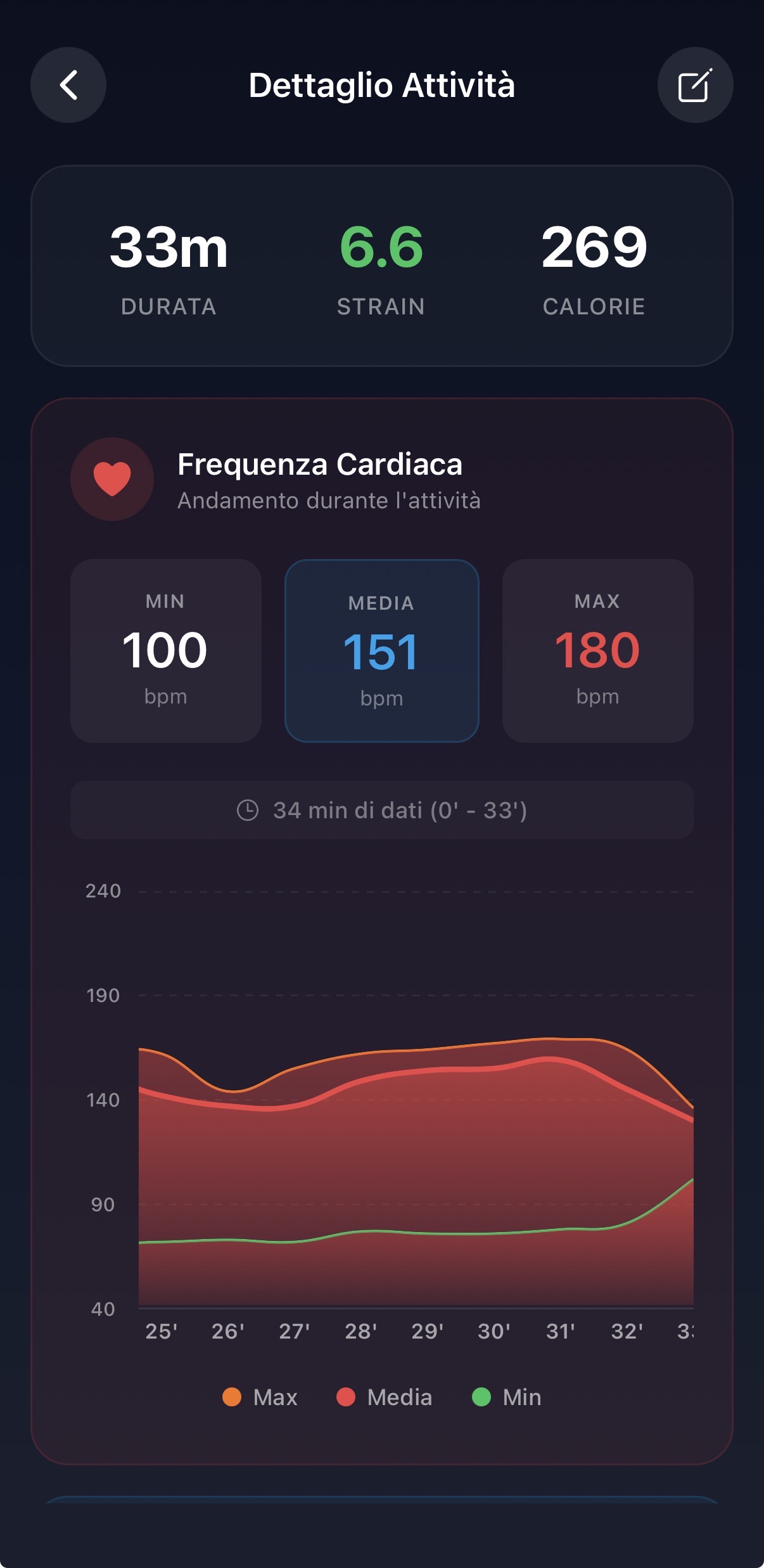The image size is (764, 1568).
Task: Tap the clock icon beside 34 min di dati
Action: point(248,809)
